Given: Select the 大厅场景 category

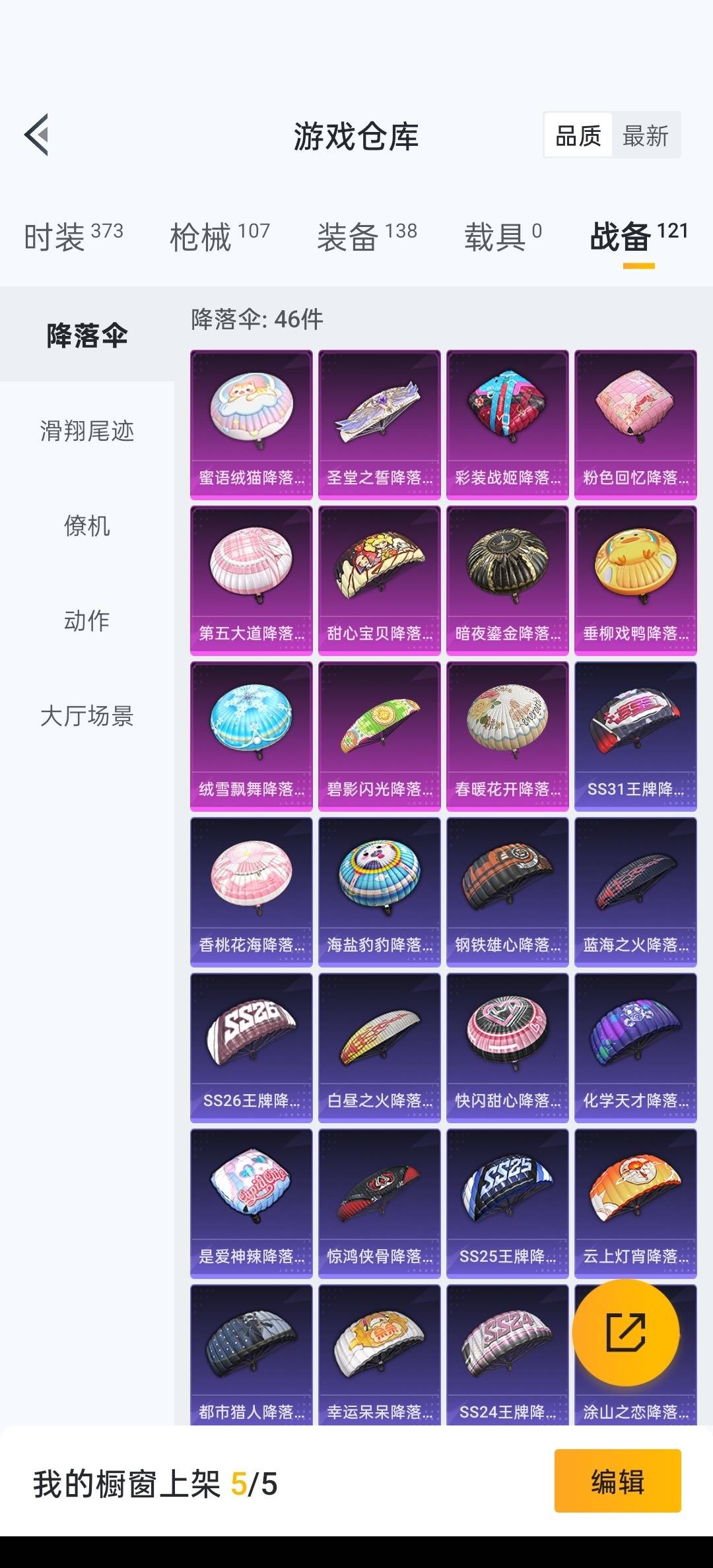Looking at the screenshot, I should [x=87, y=715].
